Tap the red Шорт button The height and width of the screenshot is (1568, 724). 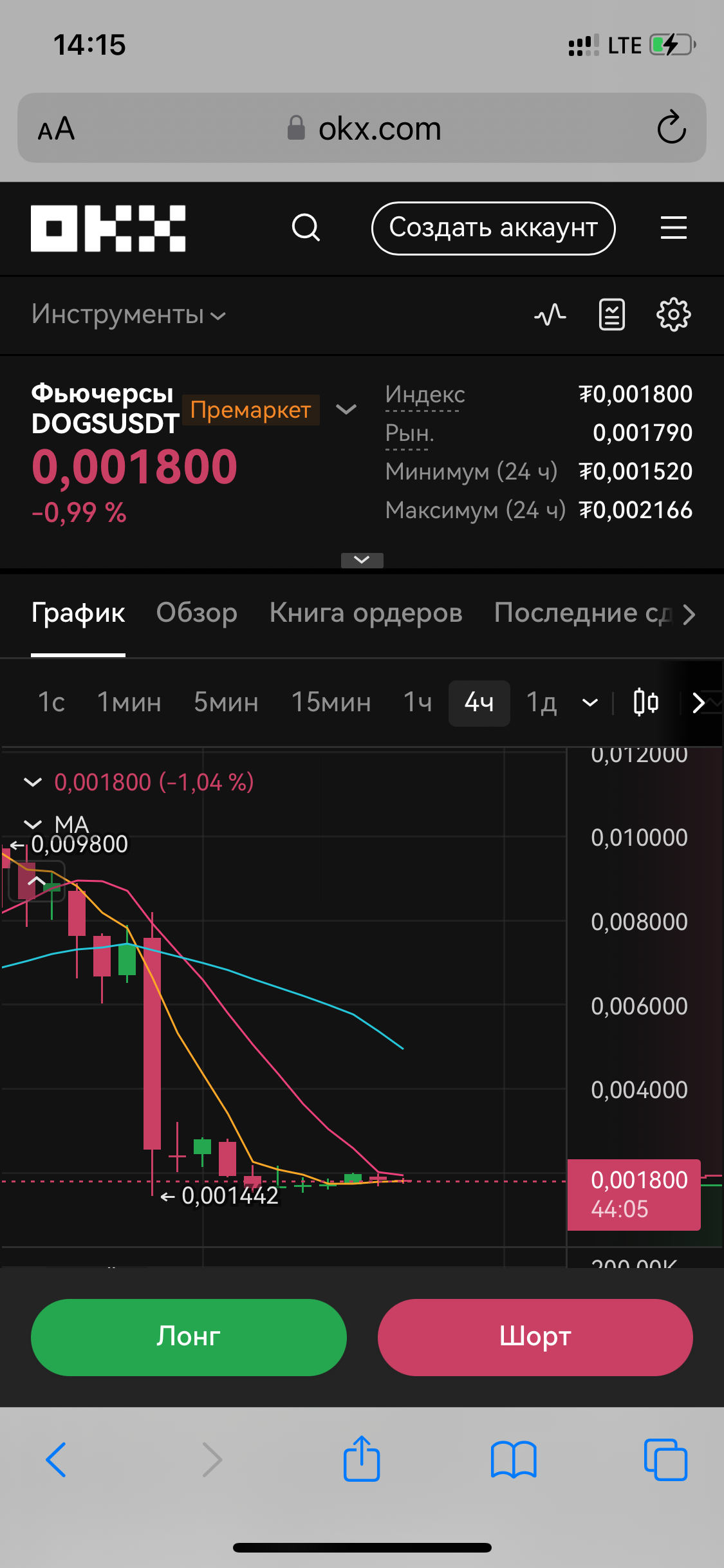[x=535, y=1337]
